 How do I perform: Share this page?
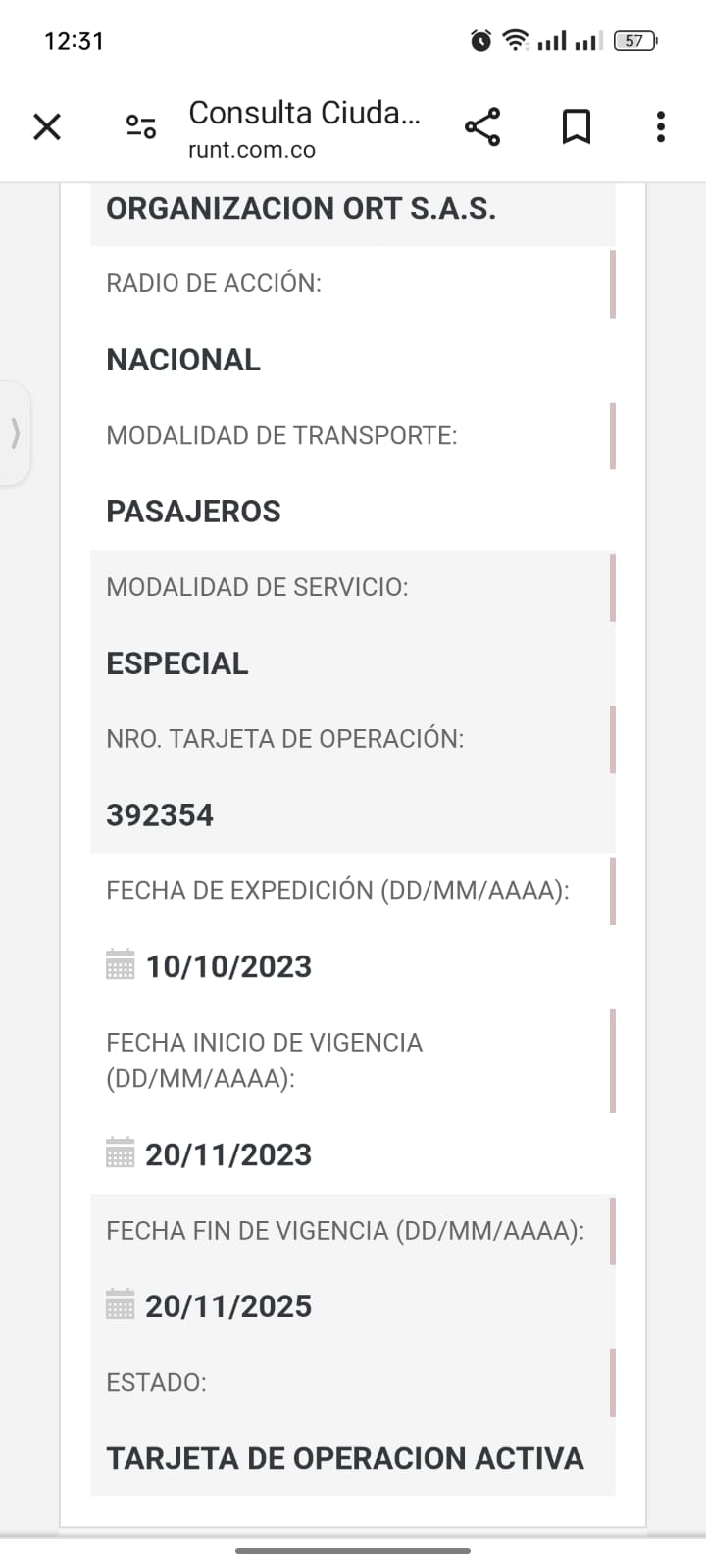[481, 127]
